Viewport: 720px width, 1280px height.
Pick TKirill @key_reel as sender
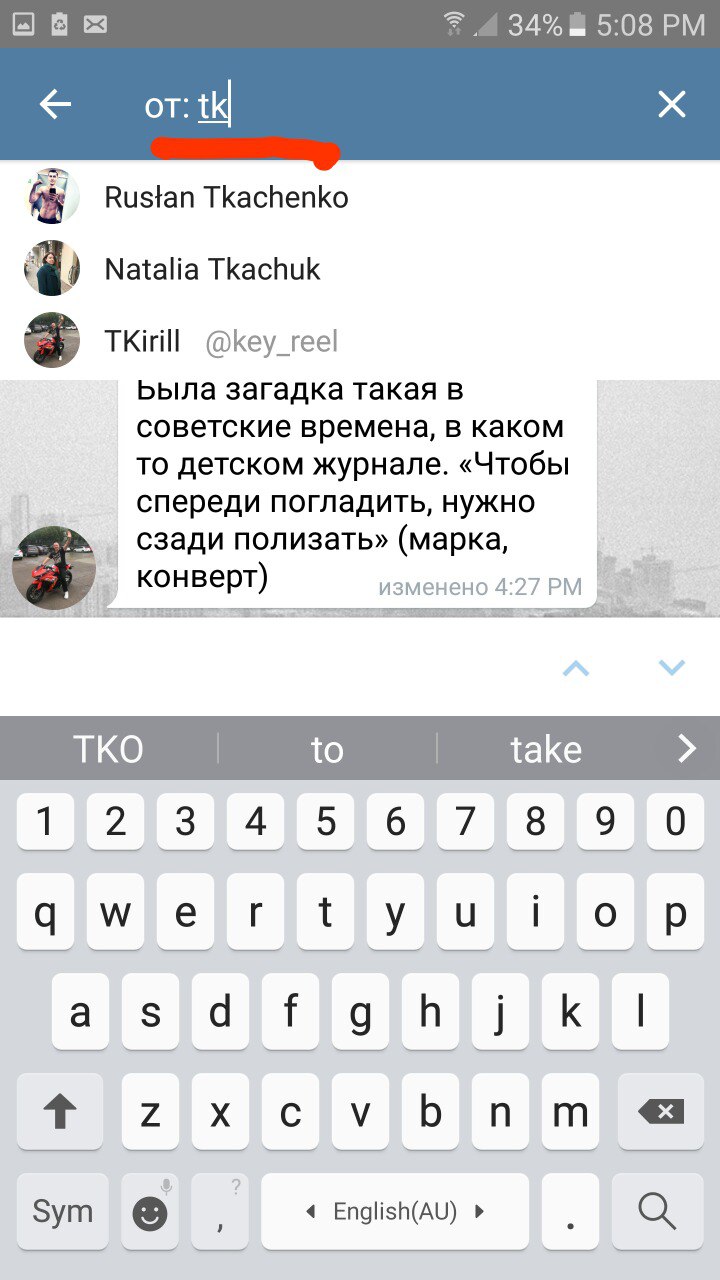click(x=220, y=342)
